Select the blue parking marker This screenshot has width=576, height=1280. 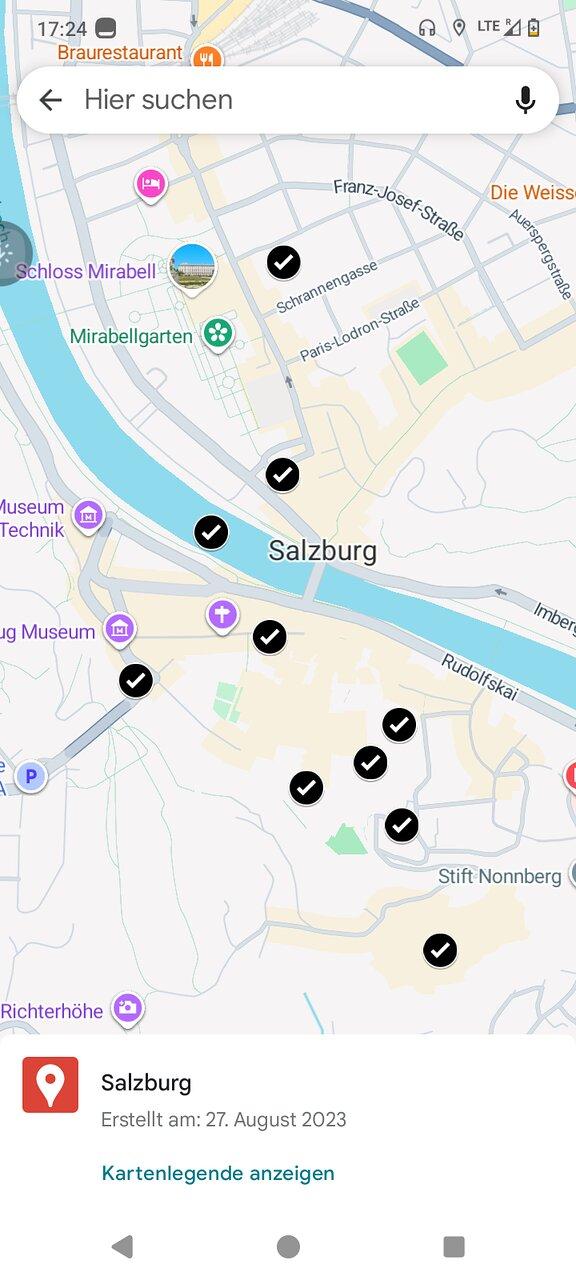click(x=32, y=775)
